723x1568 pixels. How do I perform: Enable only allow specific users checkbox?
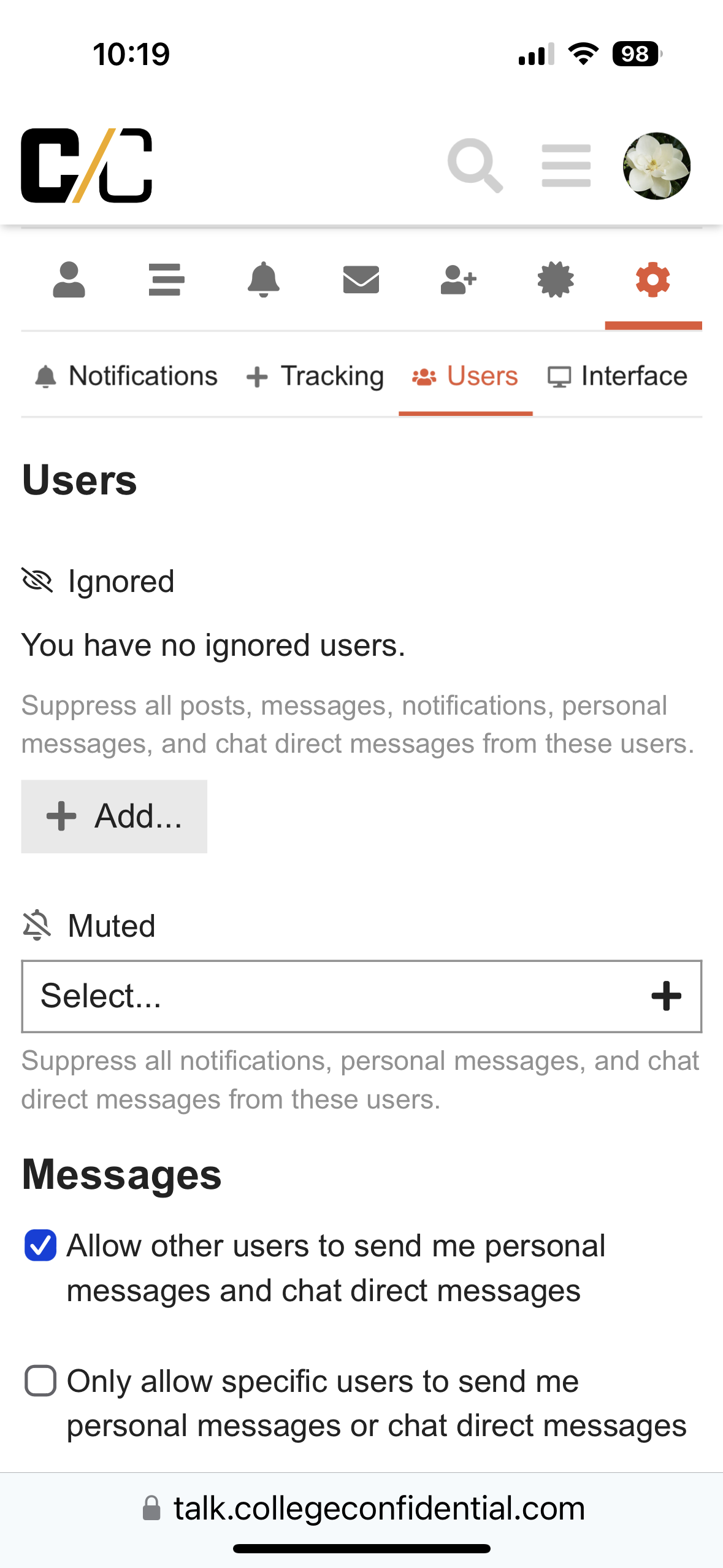coord(40,1382)
